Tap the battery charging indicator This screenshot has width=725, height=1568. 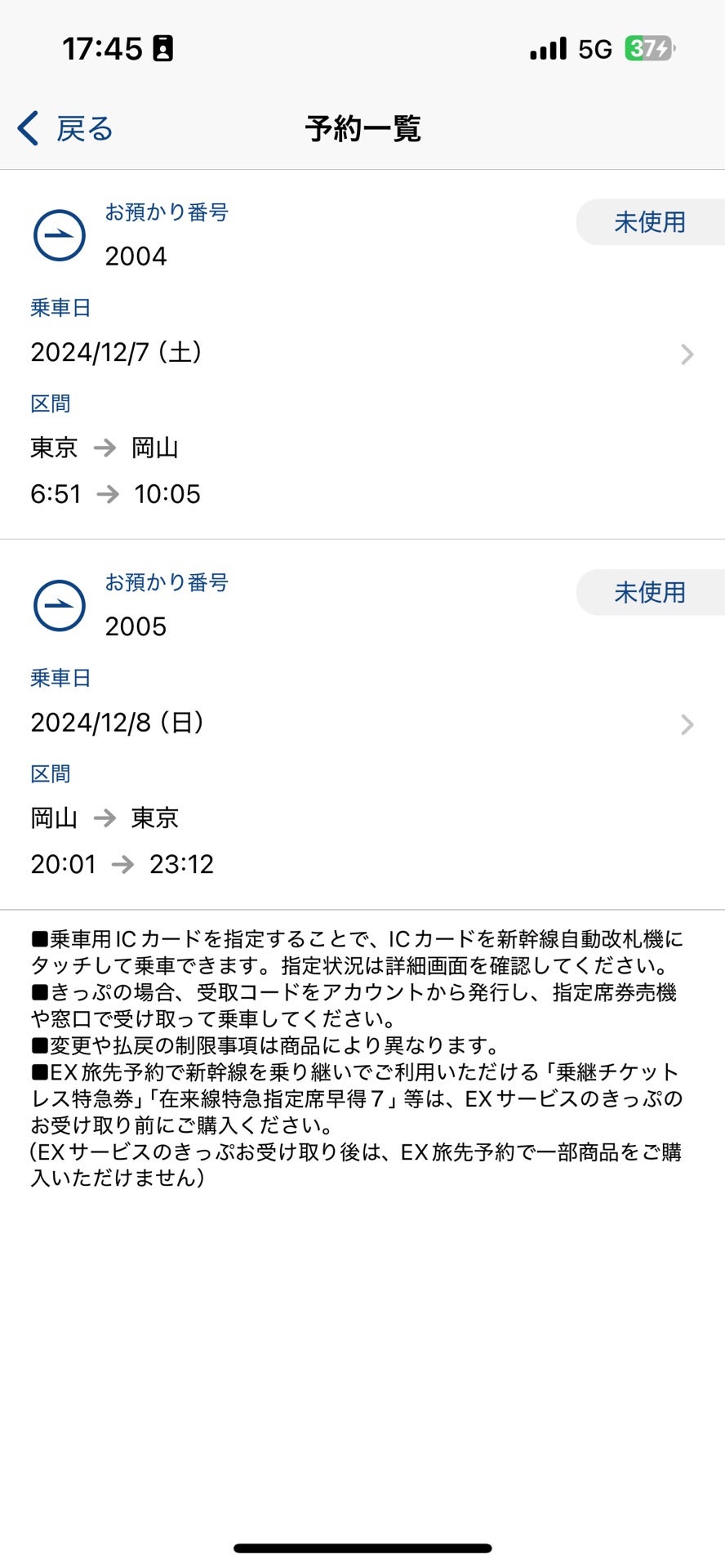(x=649, y=49)
